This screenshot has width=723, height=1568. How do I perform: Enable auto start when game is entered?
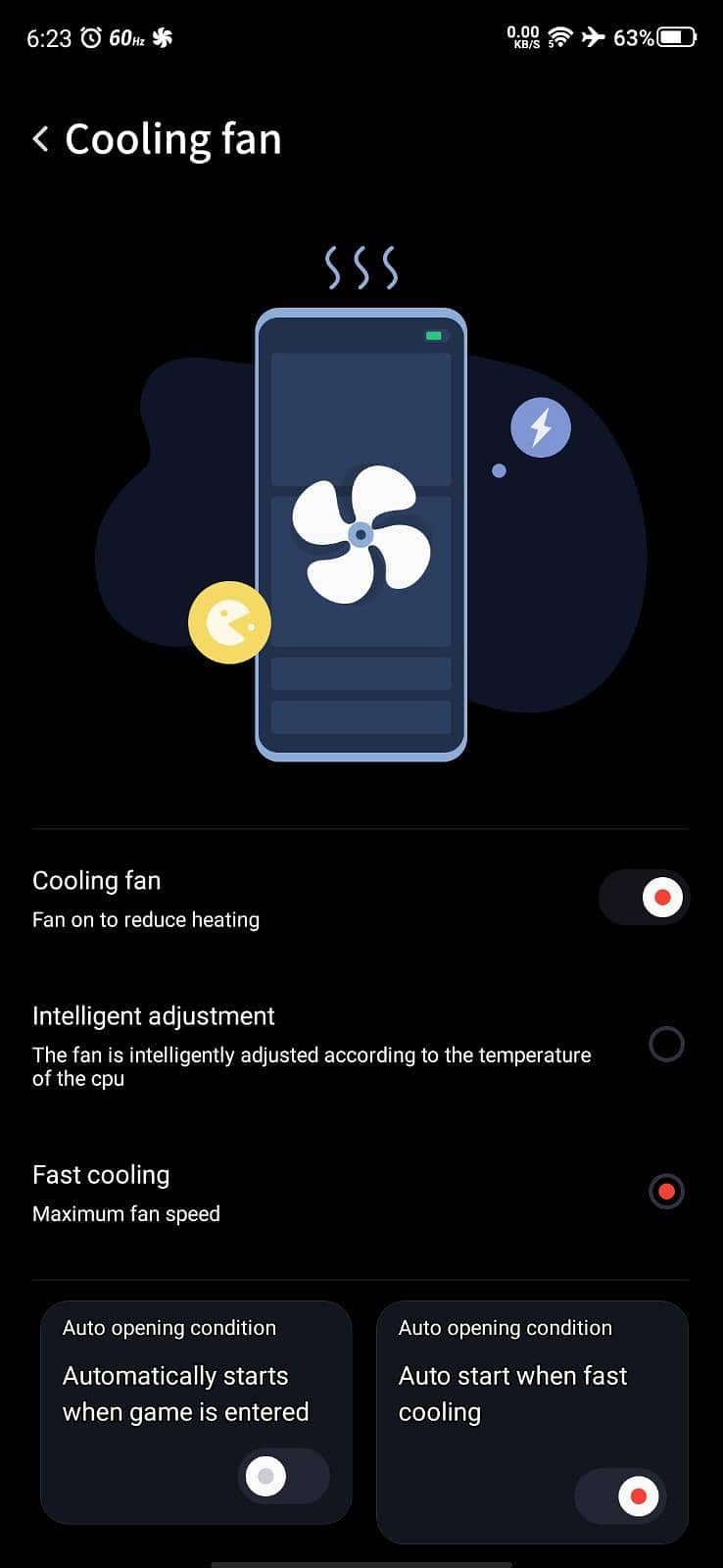[x=283, y=1475]
